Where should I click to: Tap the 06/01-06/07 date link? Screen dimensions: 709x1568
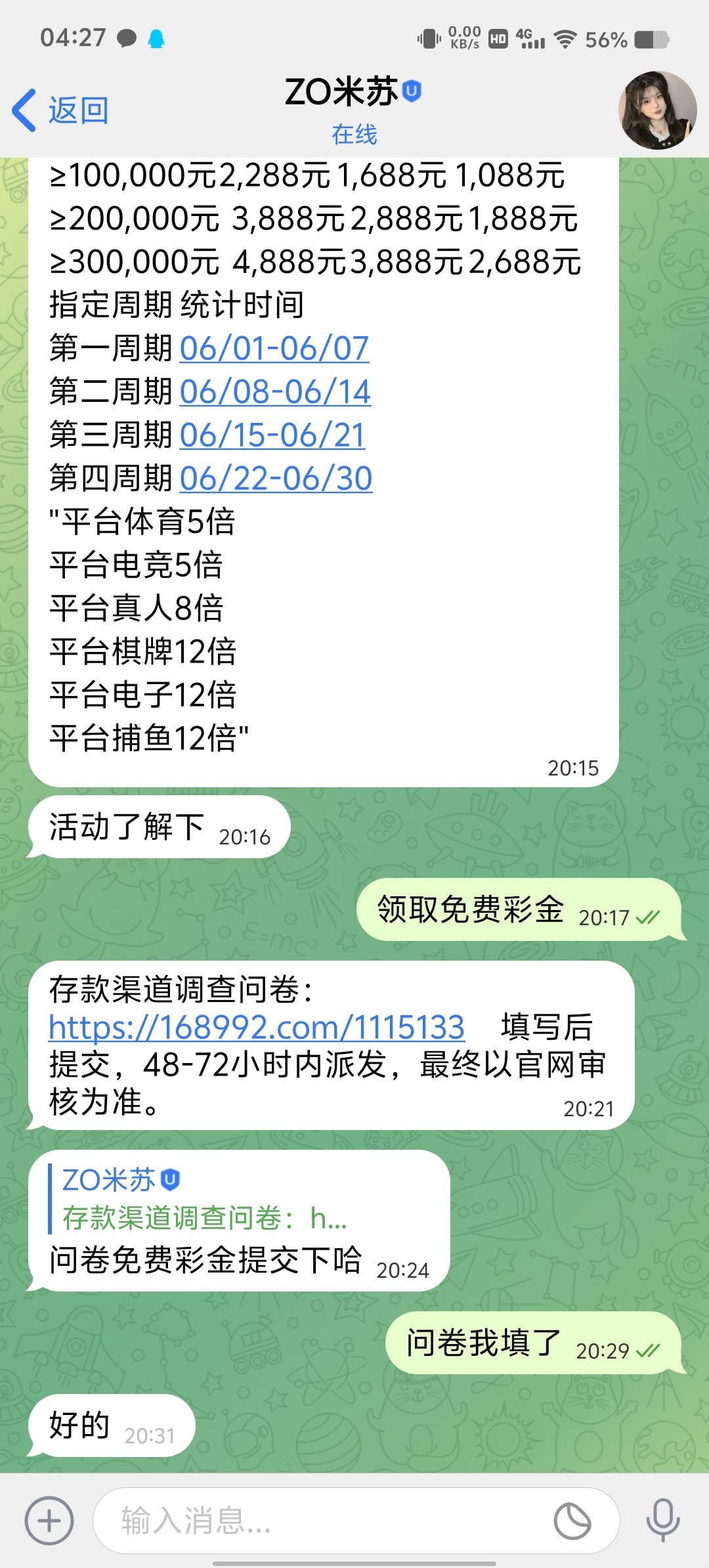(x=274, y=348)
